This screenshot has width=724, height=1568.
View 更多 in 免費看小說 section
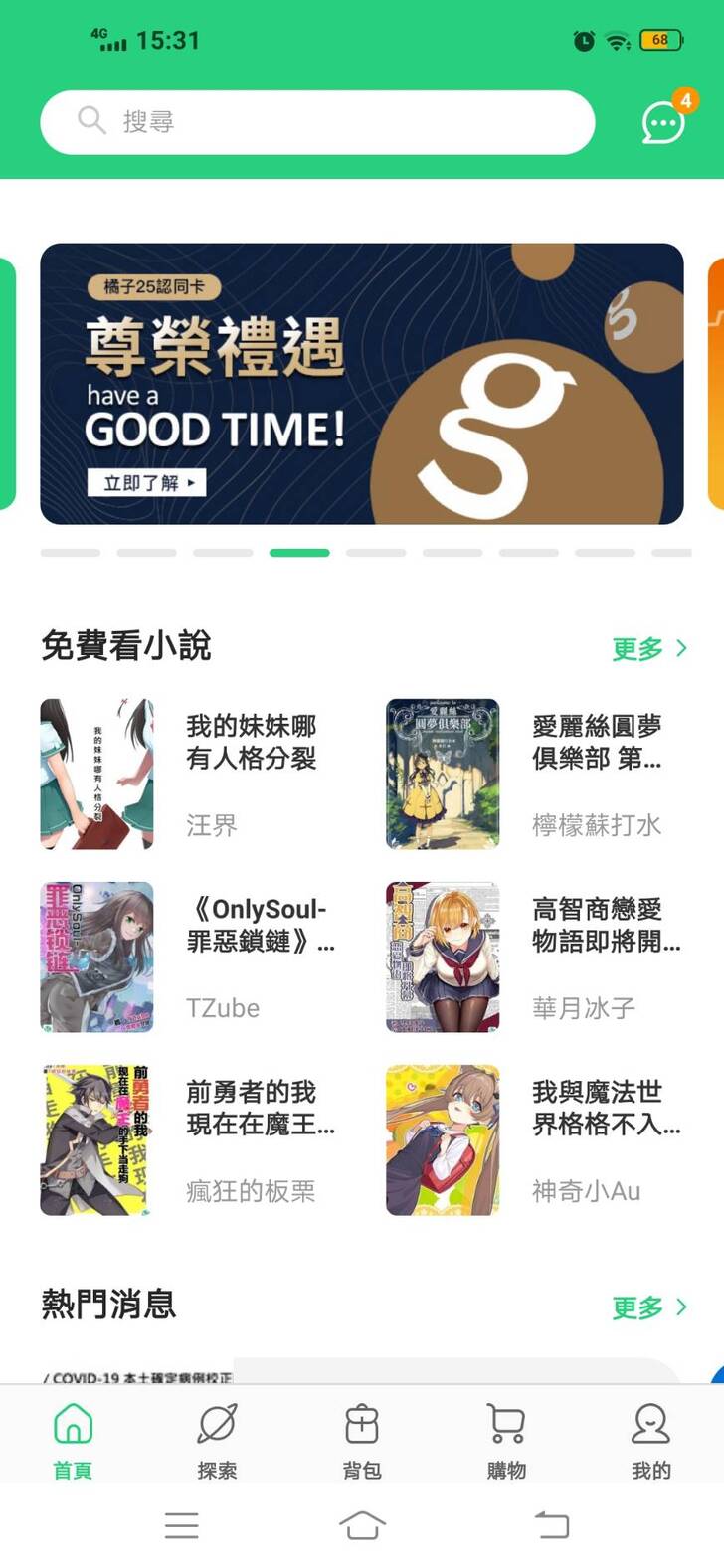coord(648,649)
